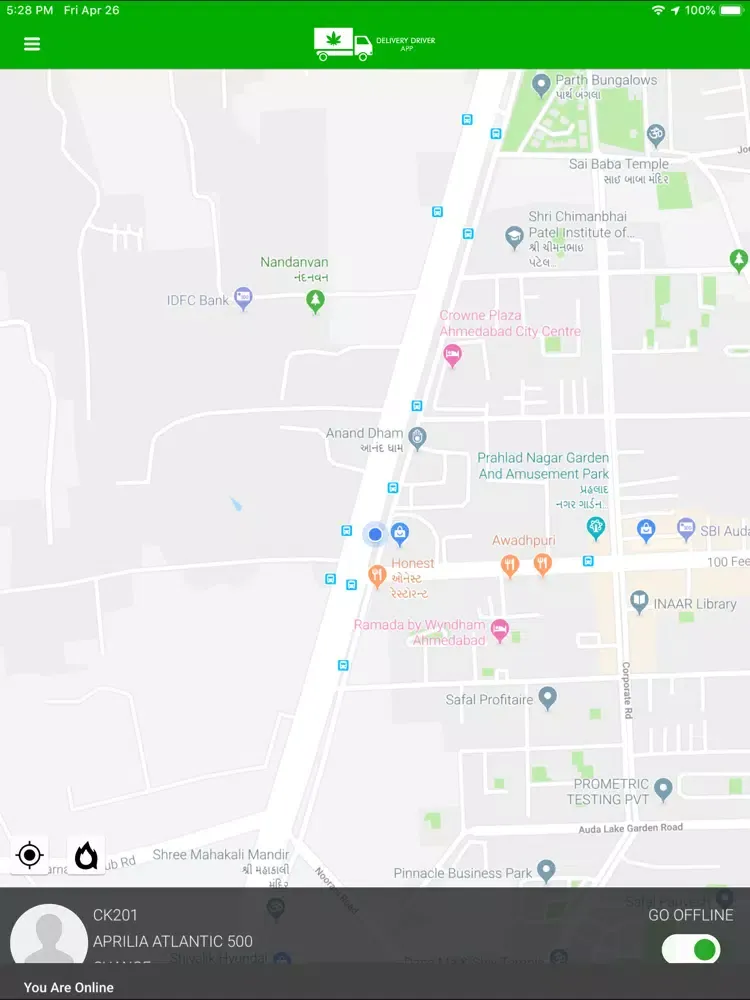
Task: Select the Safal Profitaire location pin
Action: pos(547,697)
